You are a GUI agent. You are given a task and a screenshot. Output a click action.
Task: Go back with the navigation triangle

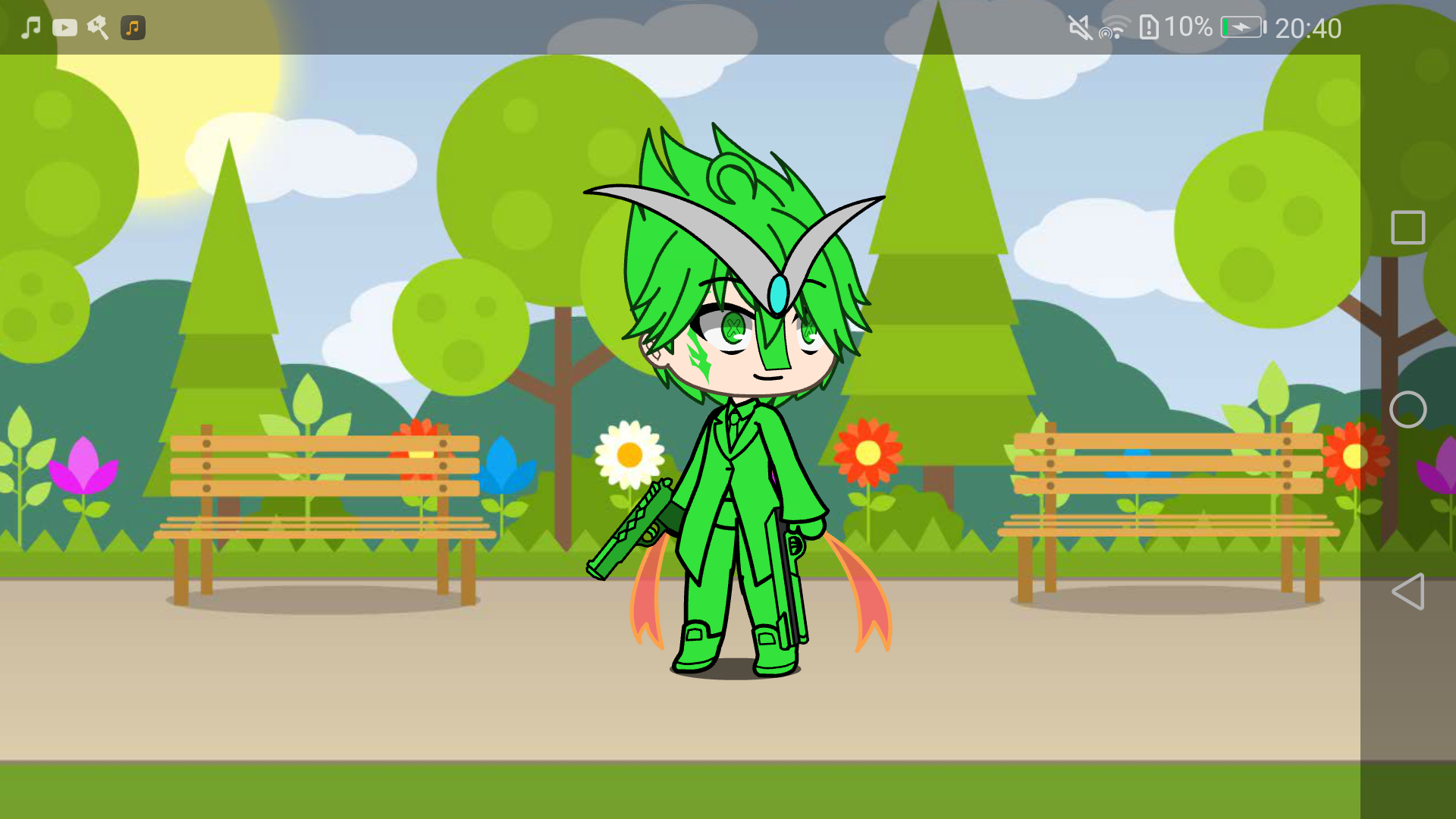[1407, 591]
